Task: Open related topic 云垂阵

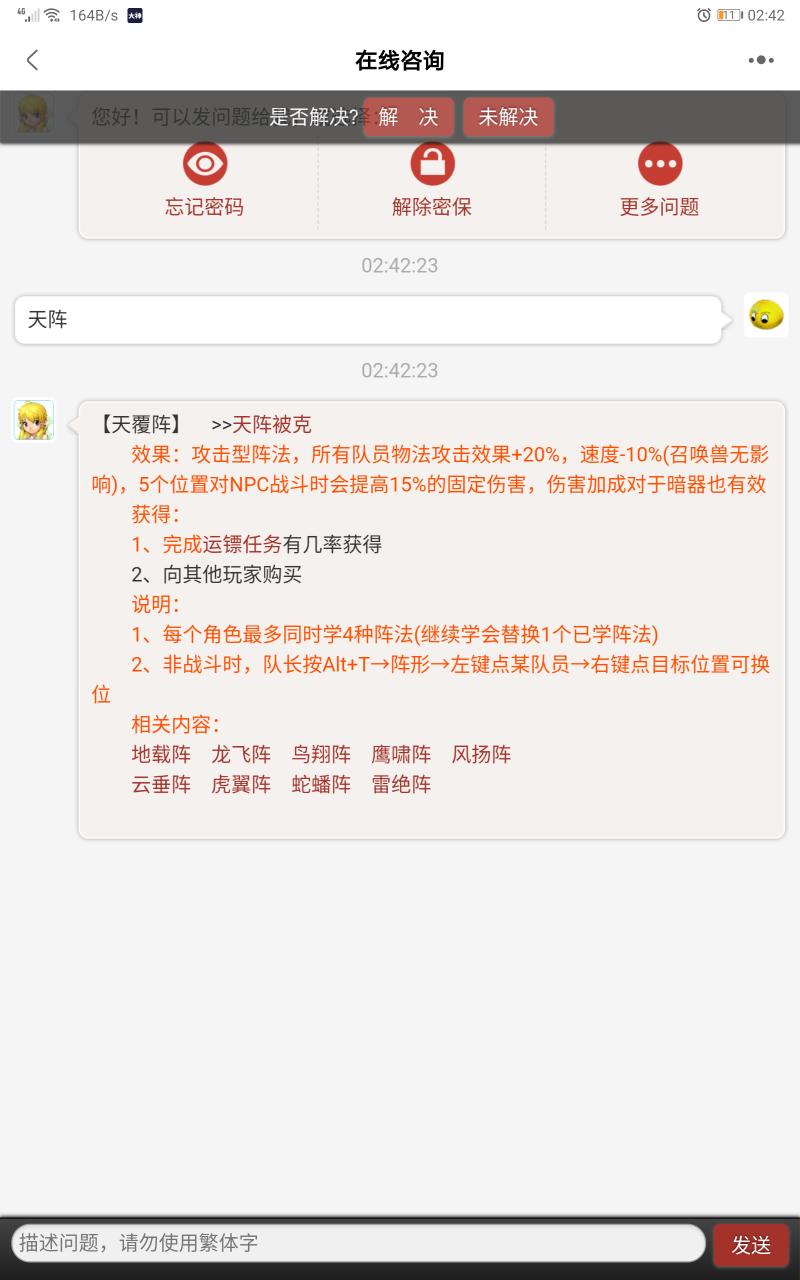Action: click(161, 784)
